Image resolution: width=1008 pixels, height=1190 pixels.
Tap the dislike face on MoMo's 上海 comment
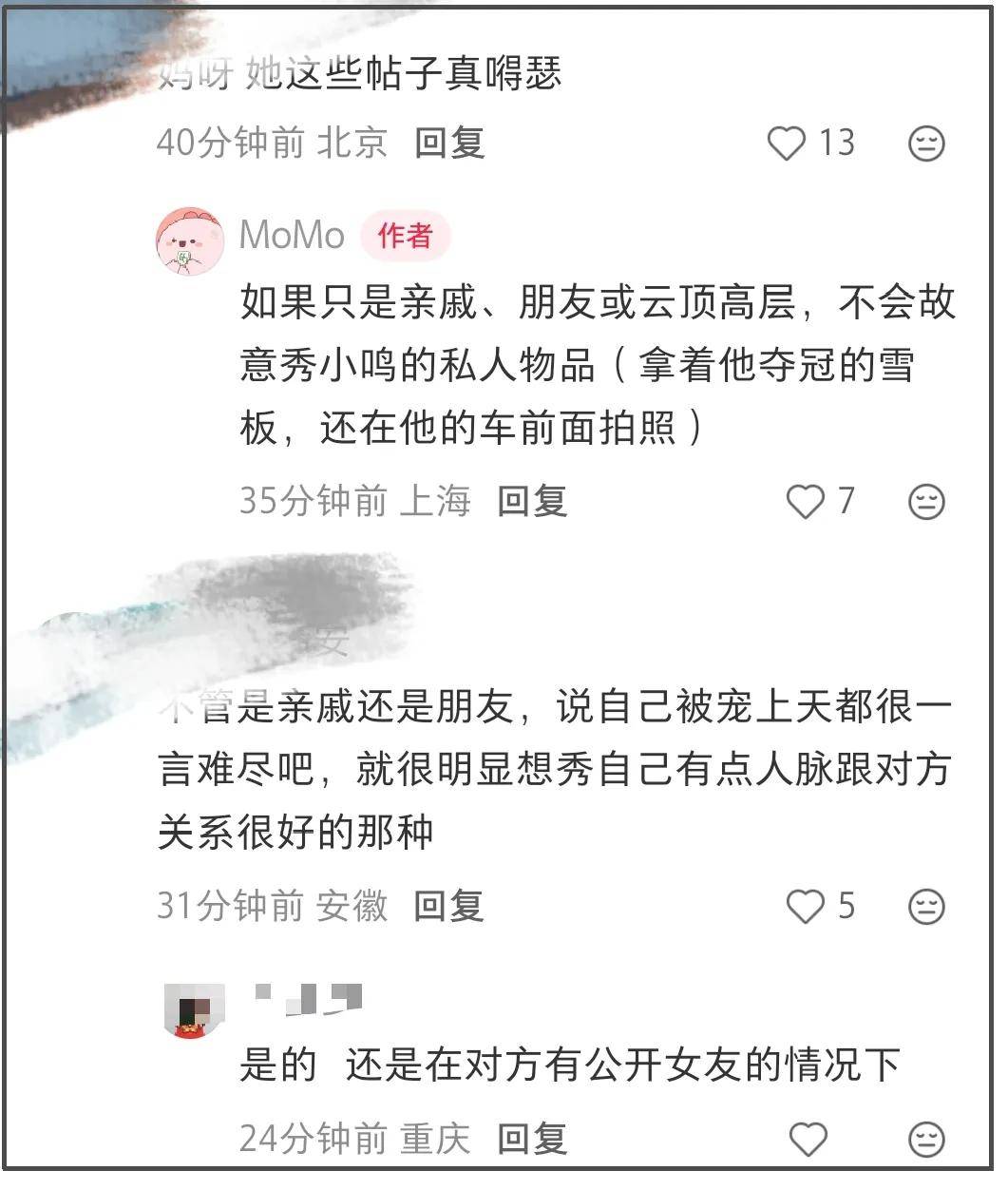coord(926,502)
